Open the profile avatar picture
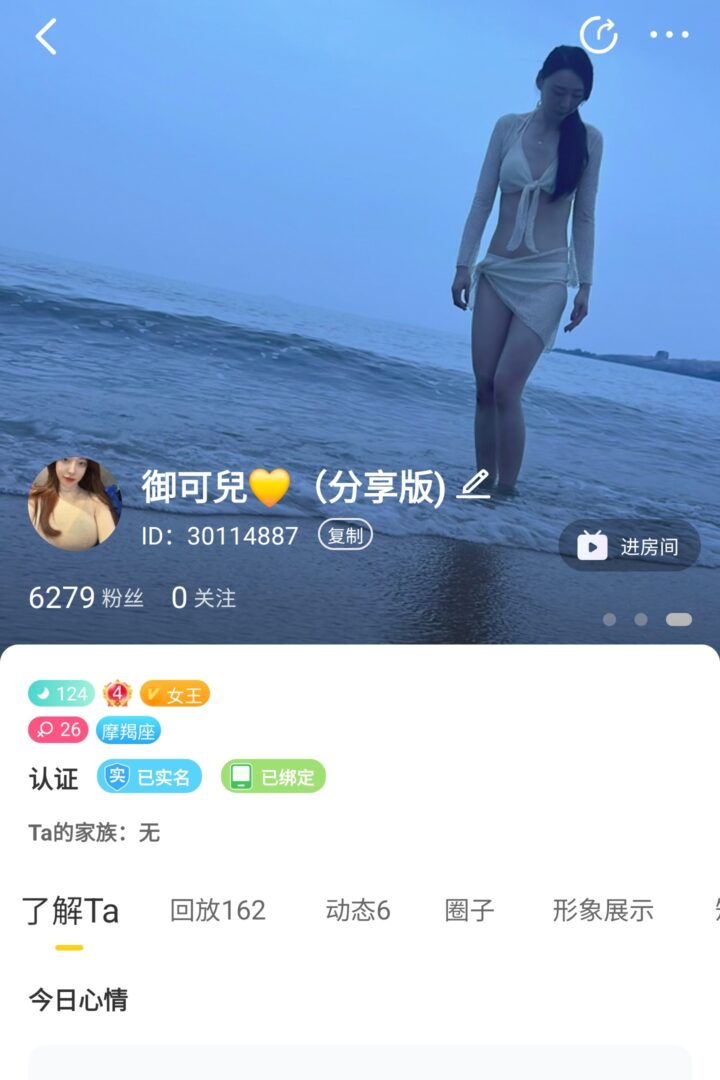720x1080 pixels. (x=74, y=504)
